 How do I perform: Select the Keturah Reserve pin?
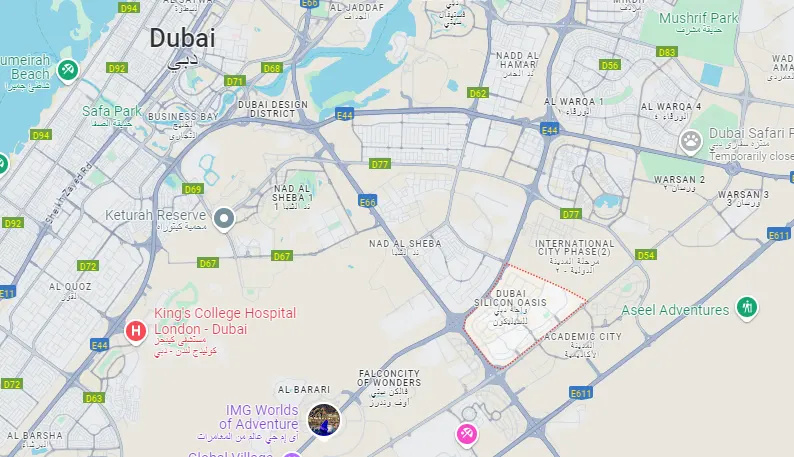tap(224, 216)
